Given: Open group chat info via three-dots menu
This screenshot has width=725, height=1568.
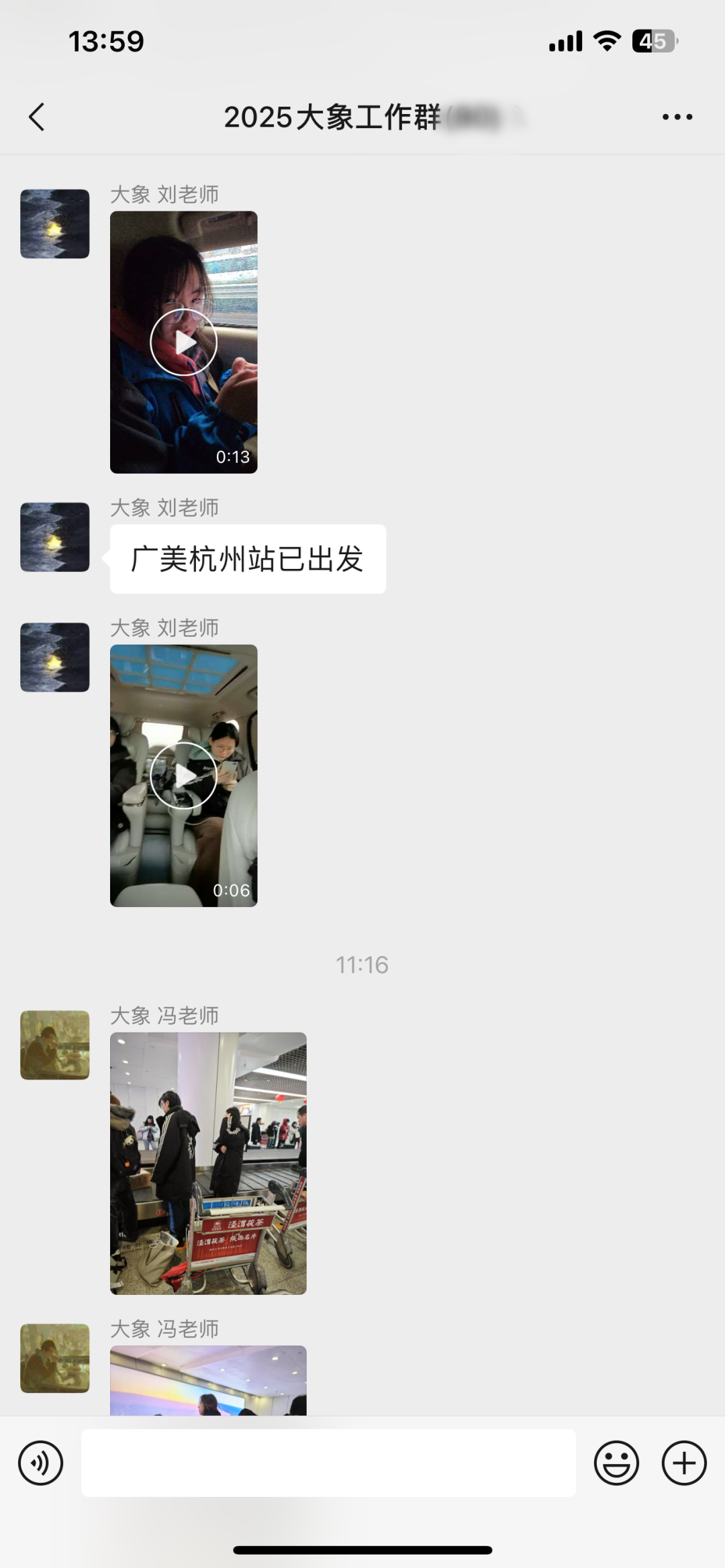Looking at the screenshot, I should click(x=677, y=117).
